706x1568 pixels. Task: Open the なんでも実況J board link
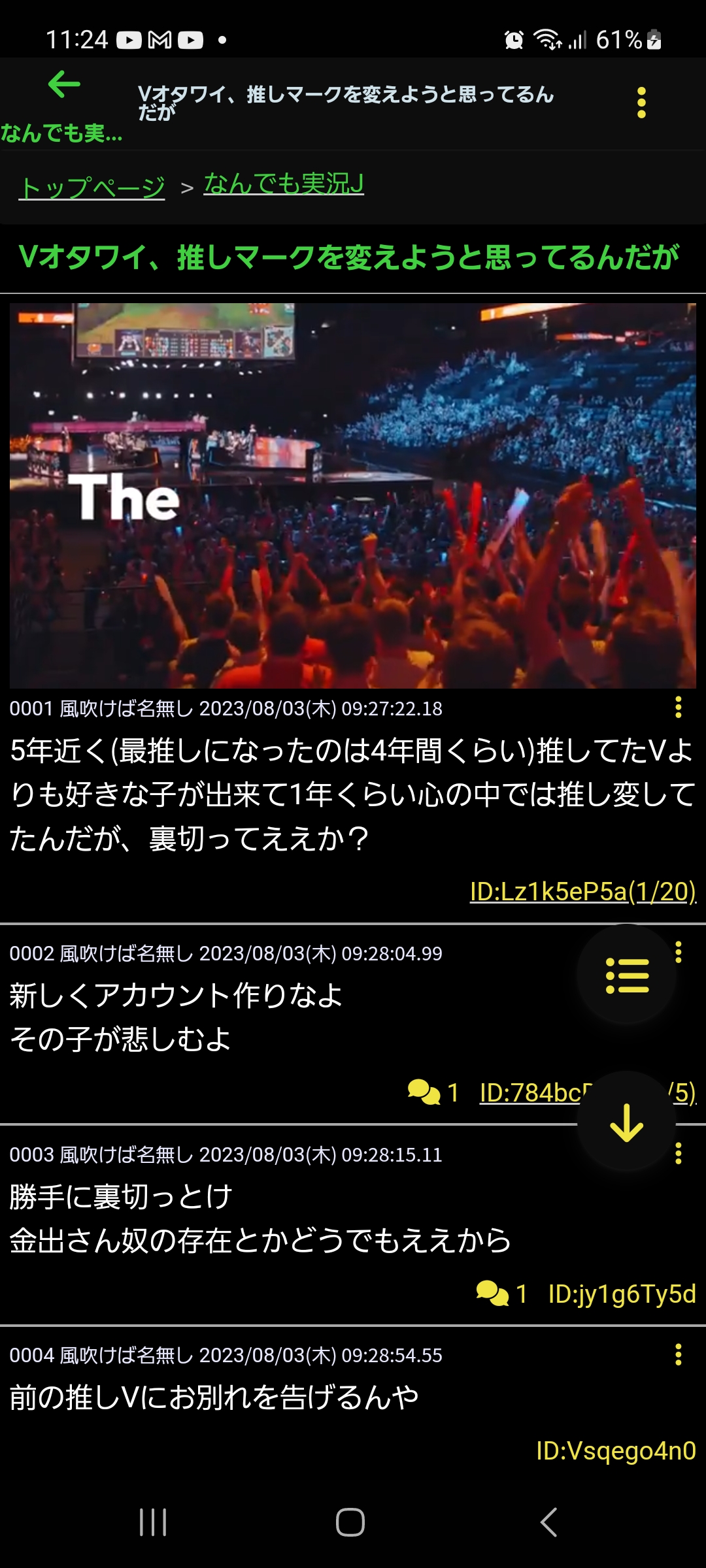tap(284, 184)
